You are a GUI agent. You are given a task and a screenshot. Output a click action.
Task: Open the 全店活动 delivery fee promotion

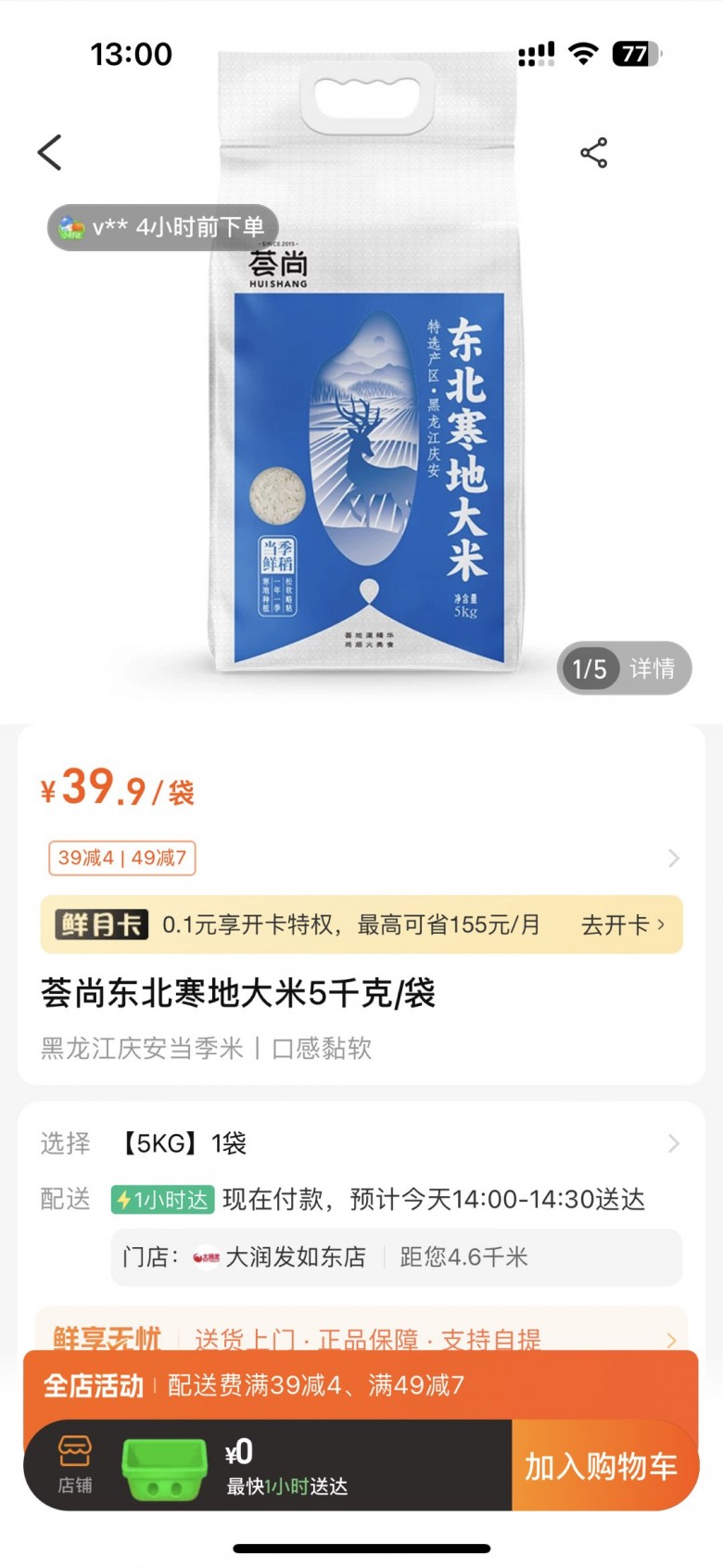361,1385
